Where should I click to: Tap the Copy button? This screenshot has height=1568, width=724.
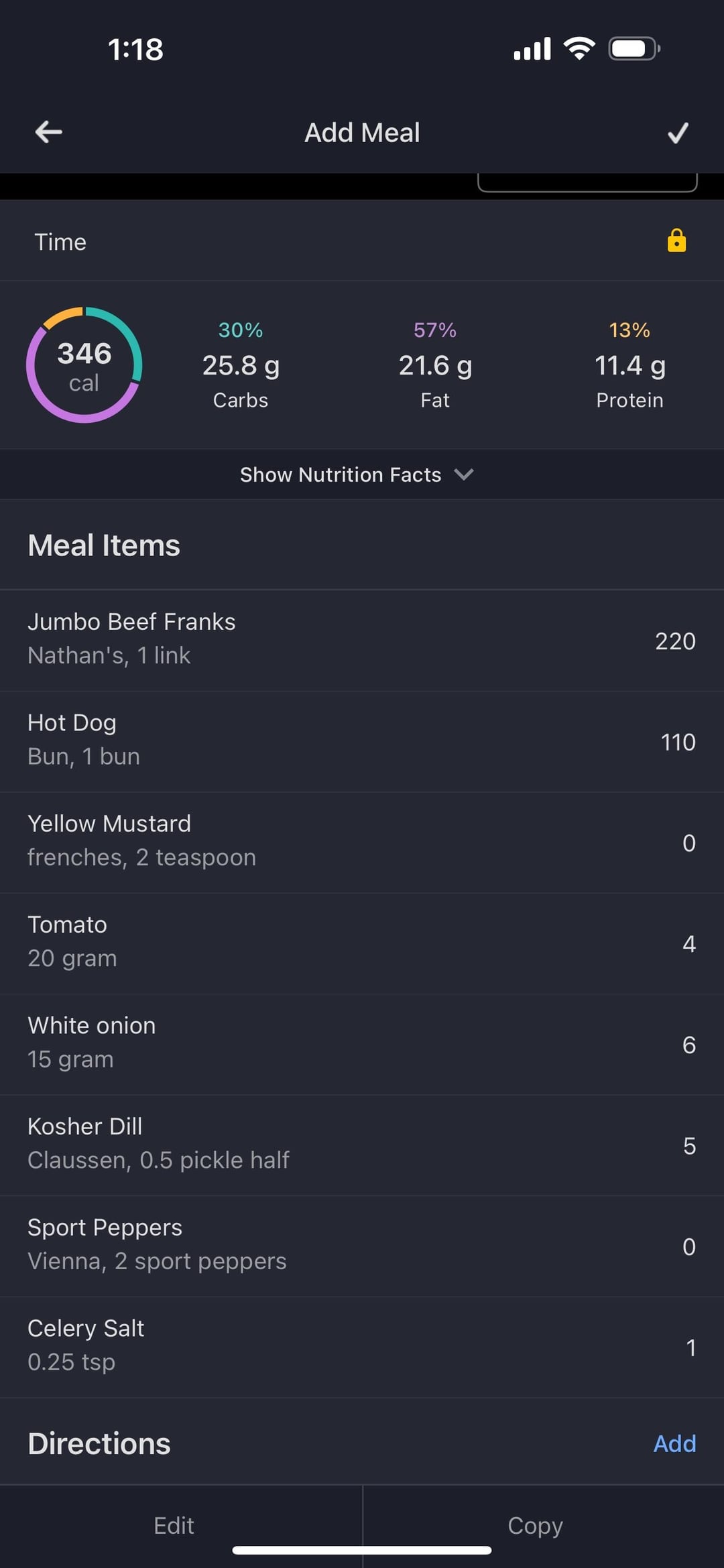[x=535, y=1526]
